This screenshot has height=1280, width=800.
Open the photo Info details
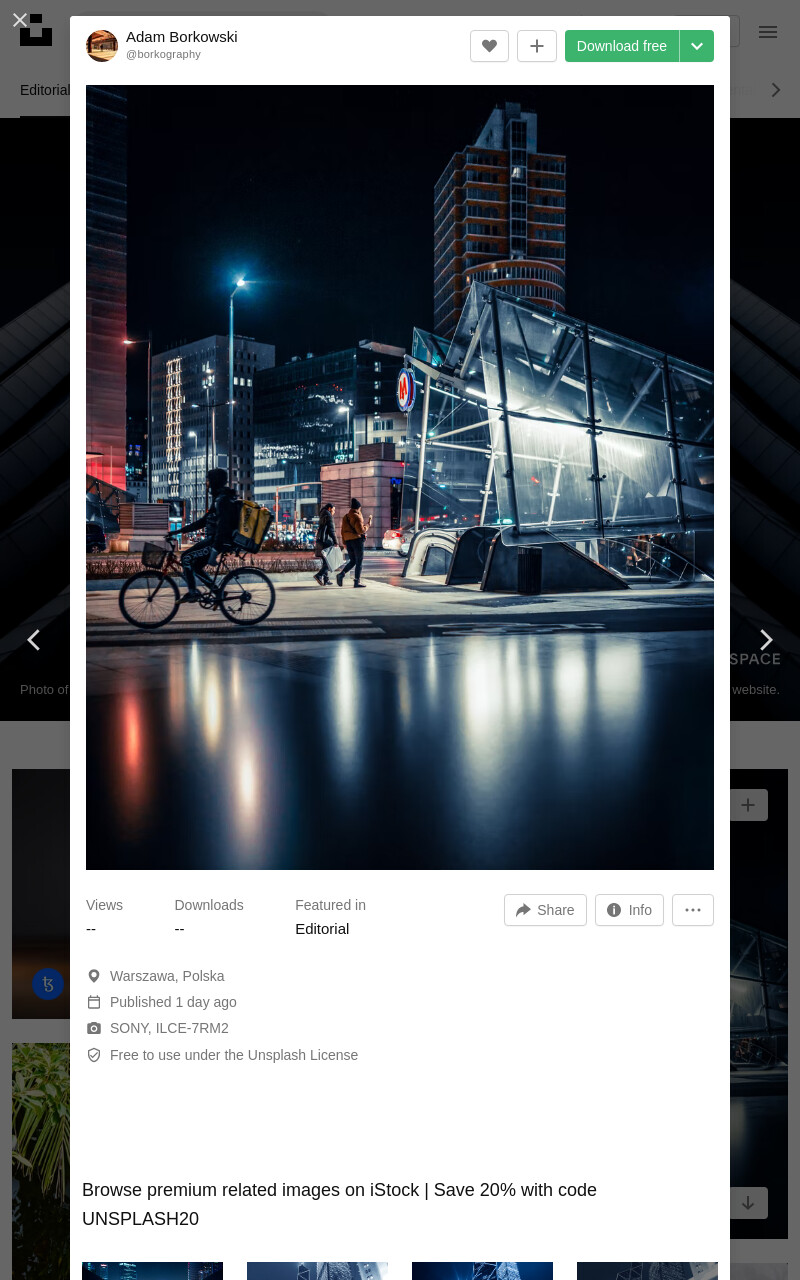pos(629,910)
